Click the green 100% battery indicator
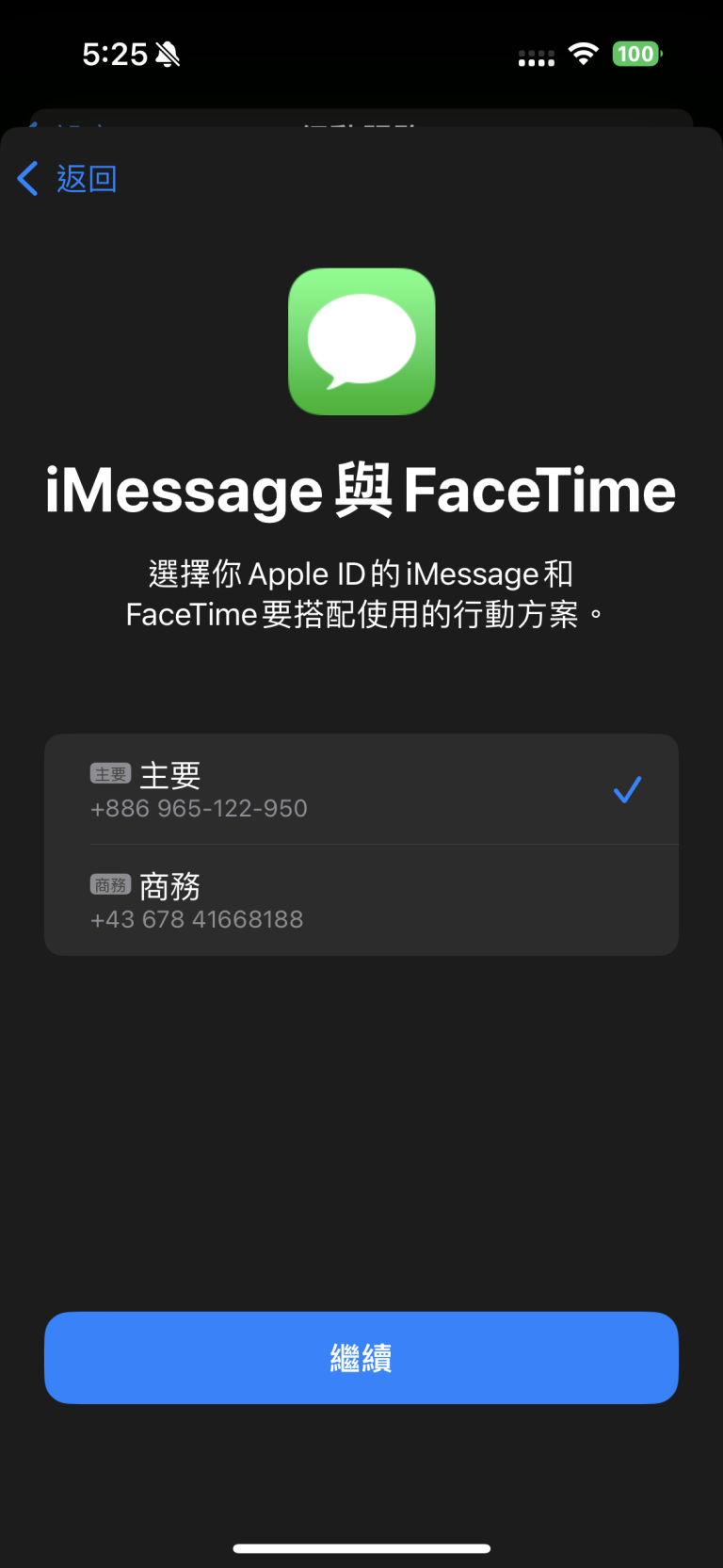This screenshot has height=1568, width=723. [636, 54]
